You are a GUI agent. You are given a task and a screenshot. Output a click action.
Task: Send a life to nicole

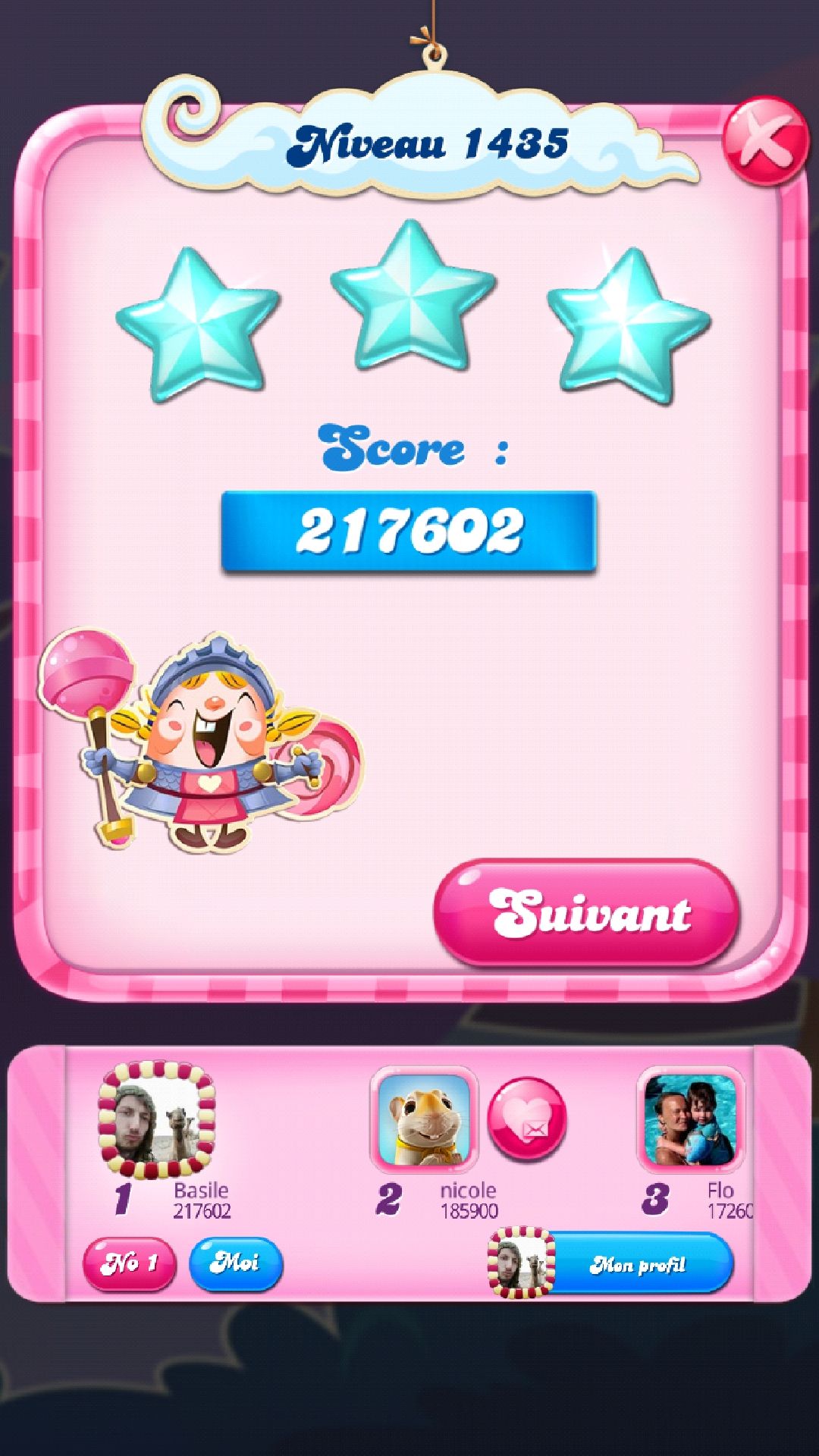[527, 1119]
